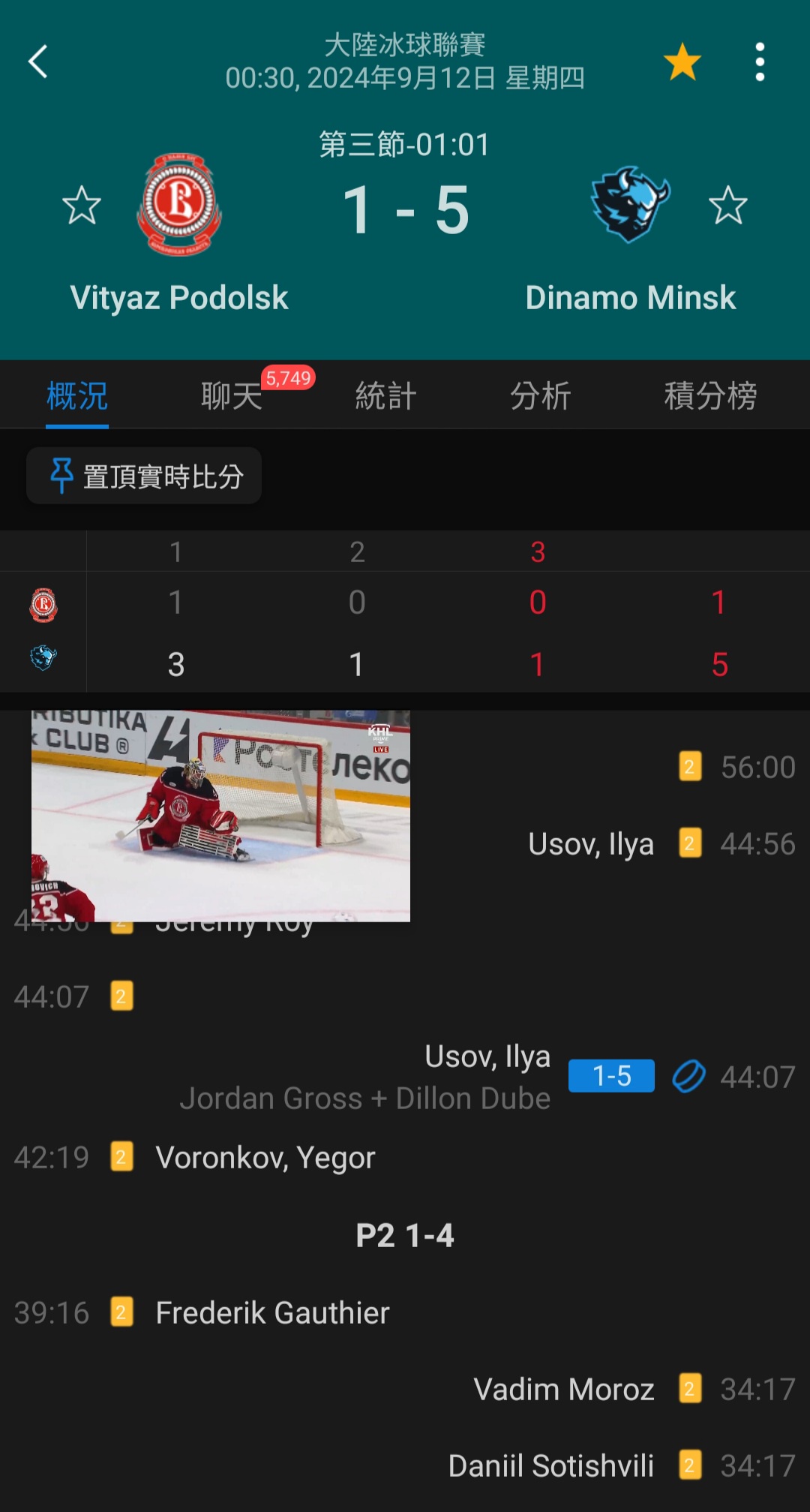Open Voronkov, Yegor penalty event
Screen dimensions: 810x1512
pyautogui.click(x=265, y=1157)
